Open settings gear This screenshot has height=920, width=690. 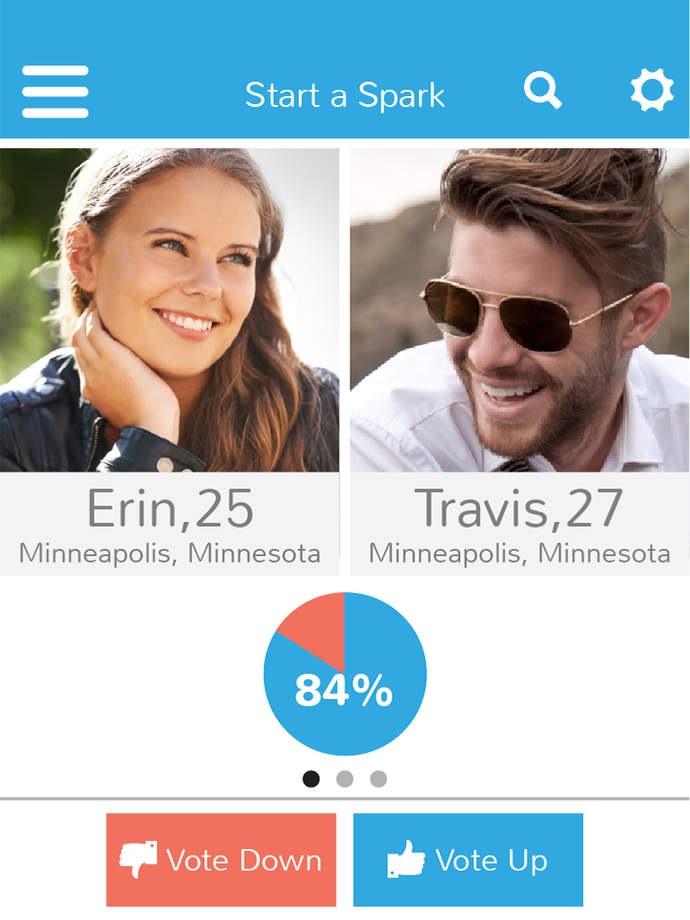click(x=651, y=92)
